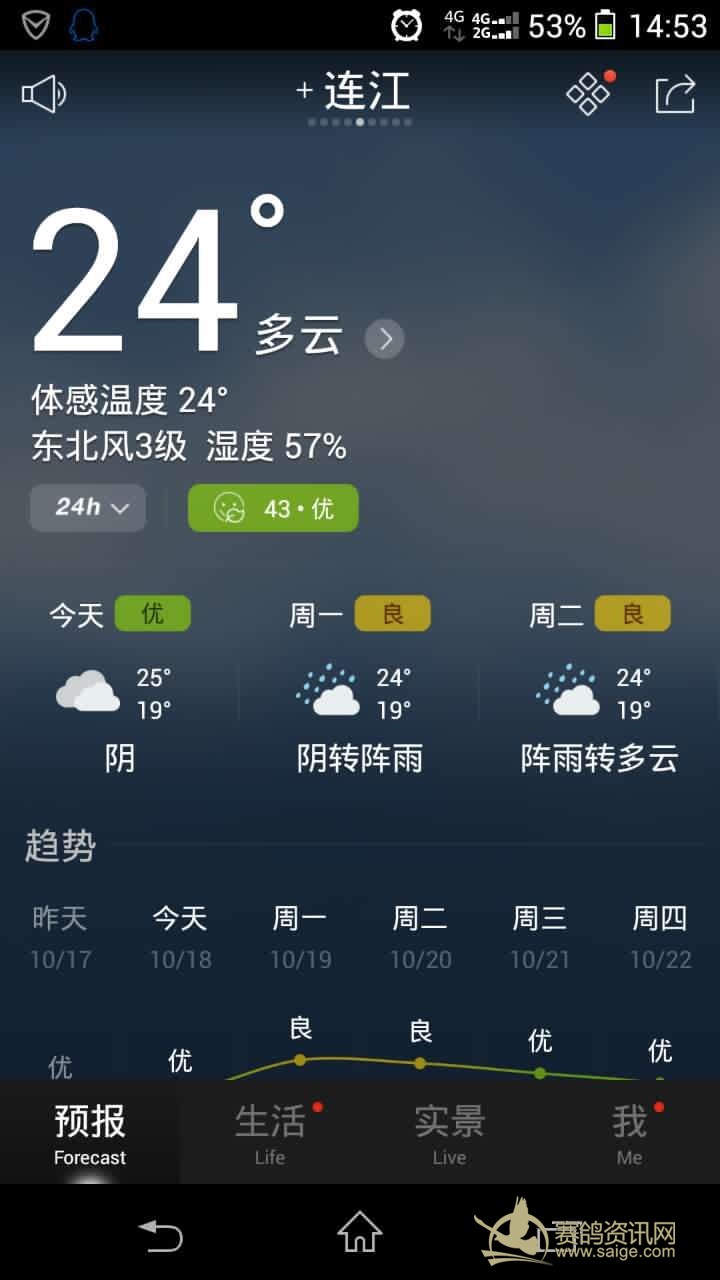Switch to the 实景 Live tab

pyautogui.click(x=450, y=1133)
